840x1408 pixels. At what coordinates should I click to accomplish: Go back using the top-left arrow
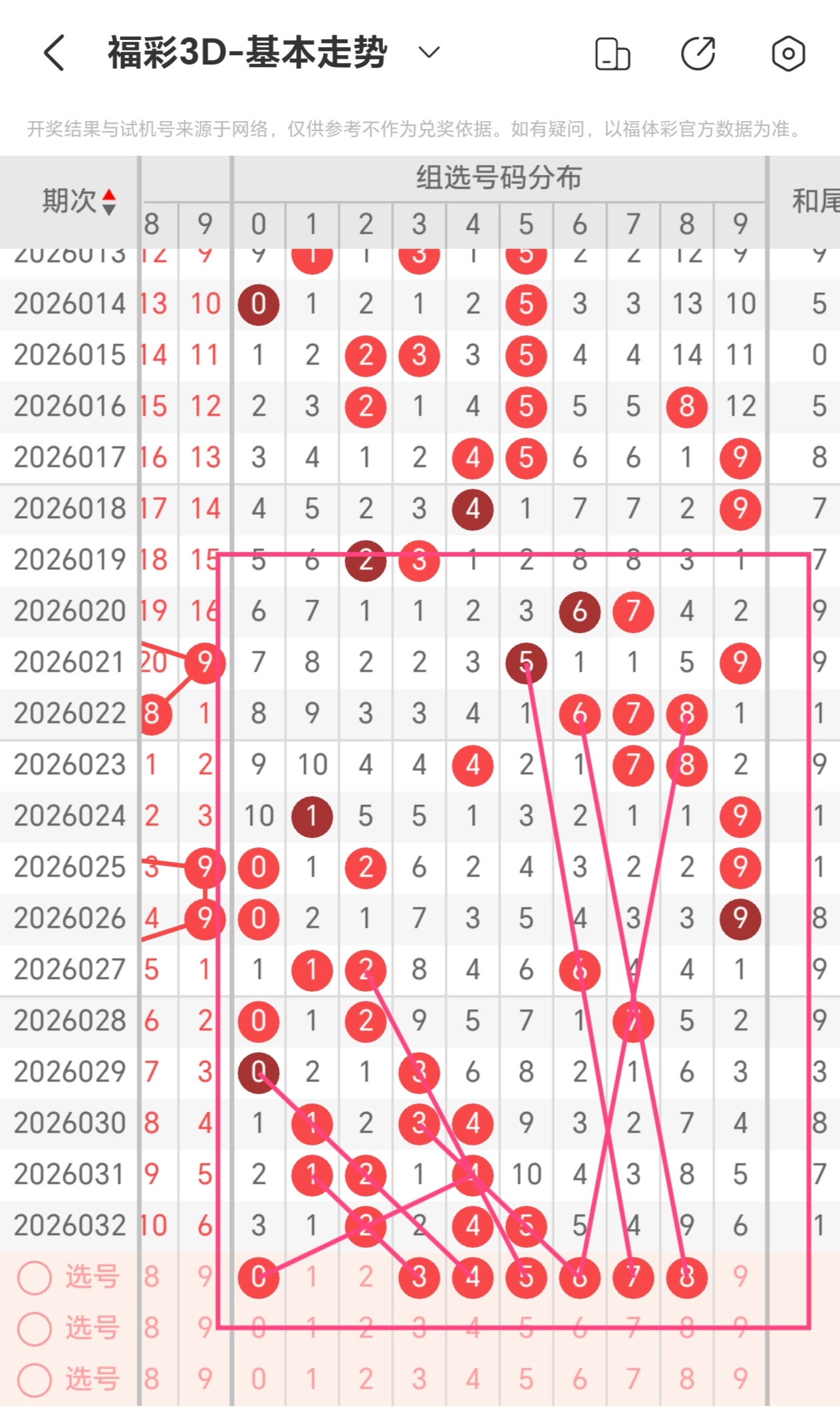55,53
